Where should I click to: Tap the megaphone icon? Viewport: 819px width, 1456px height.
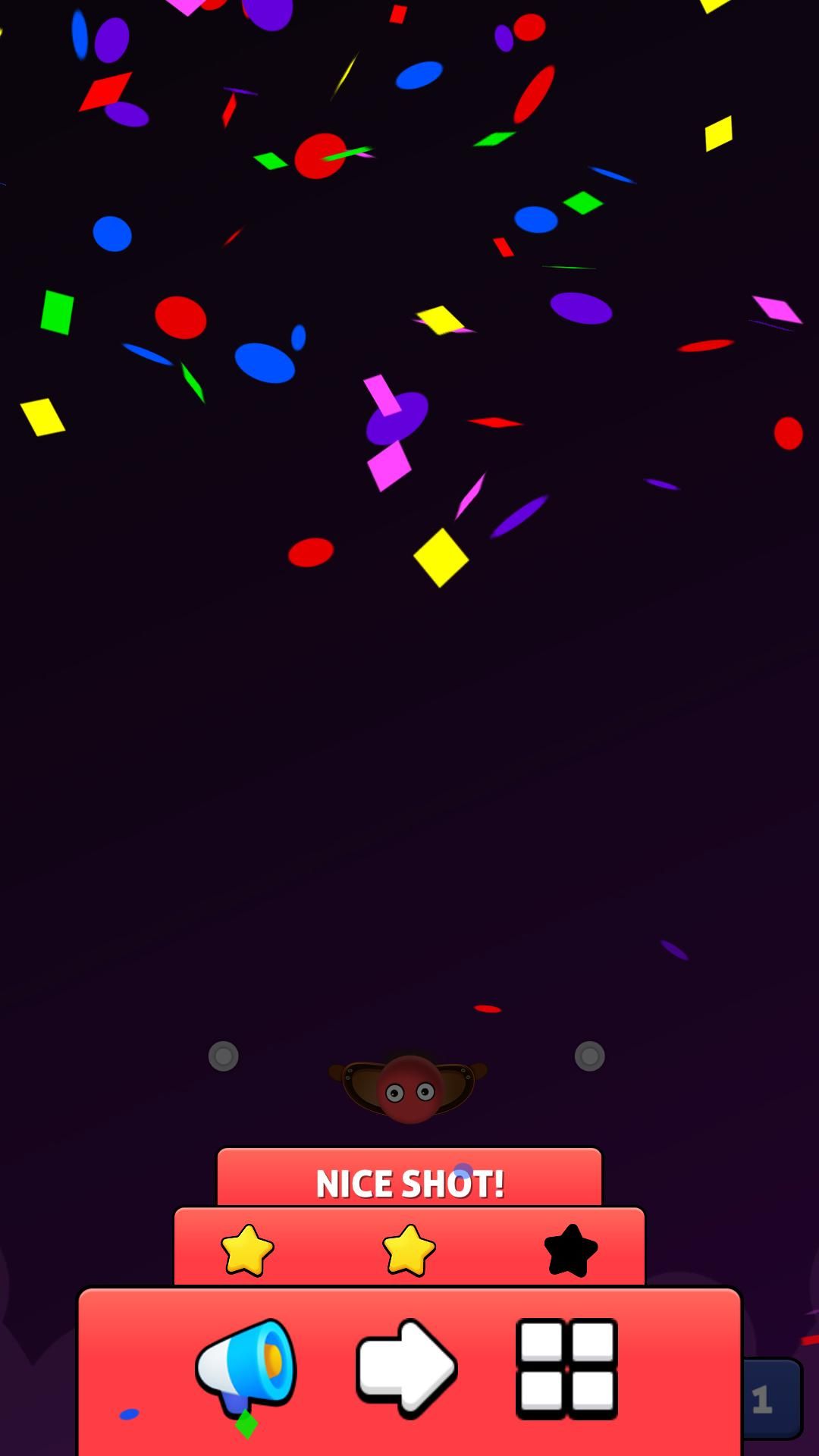coord(246,1367)
